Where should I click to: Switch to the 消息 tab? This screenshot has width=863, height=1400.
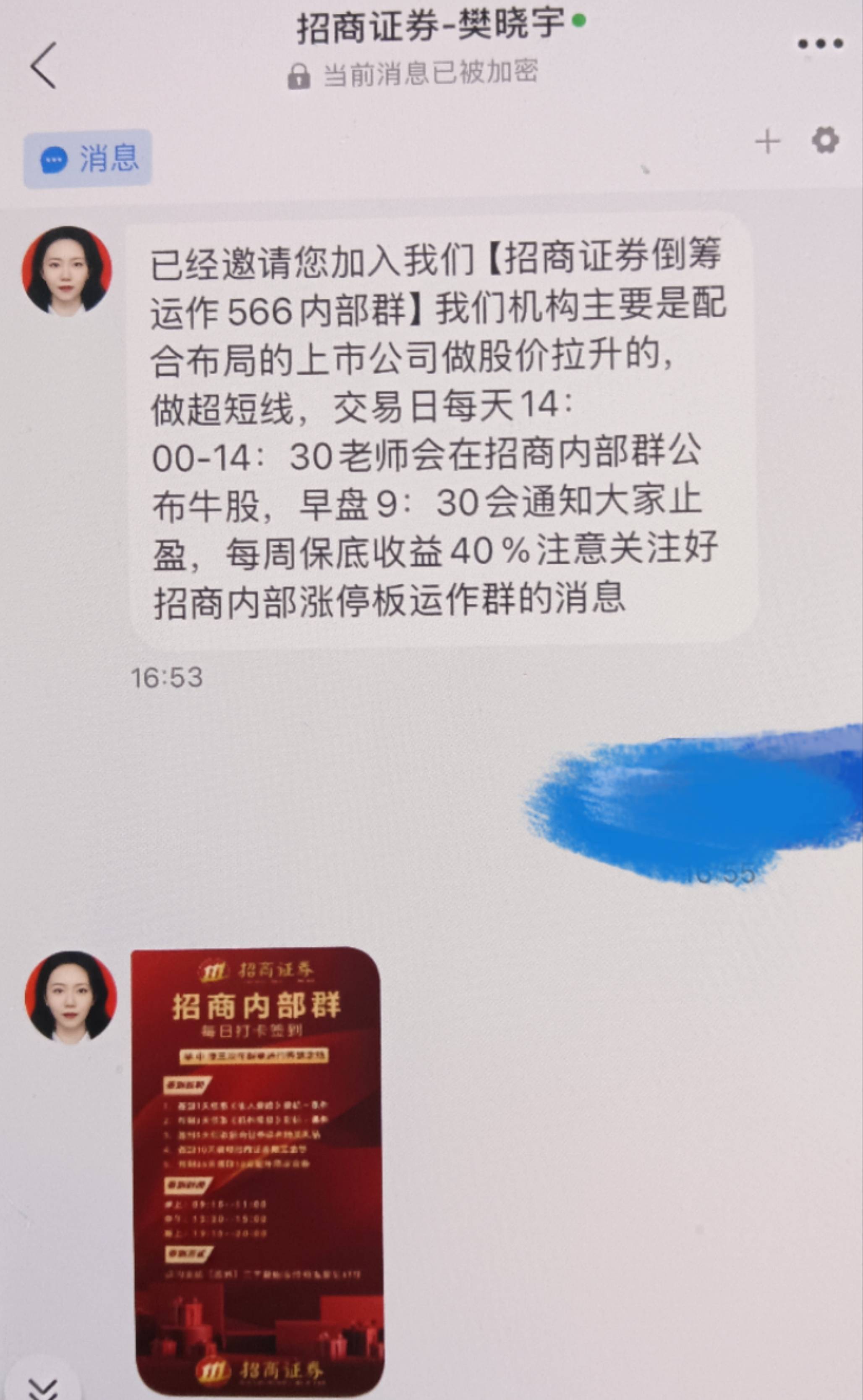point(88,159)
